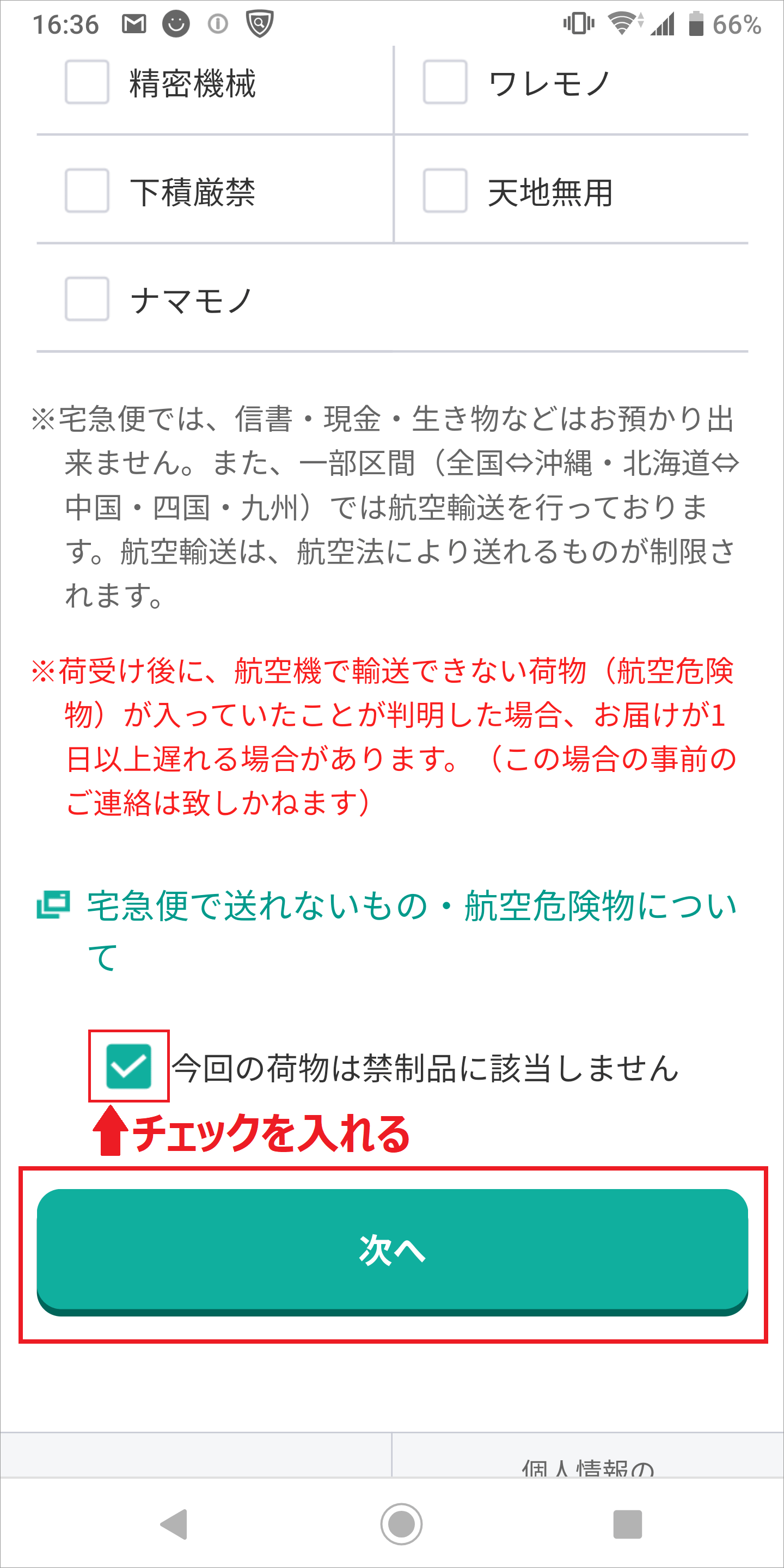Check the 天地無用 option

click(x=445, y=191)
